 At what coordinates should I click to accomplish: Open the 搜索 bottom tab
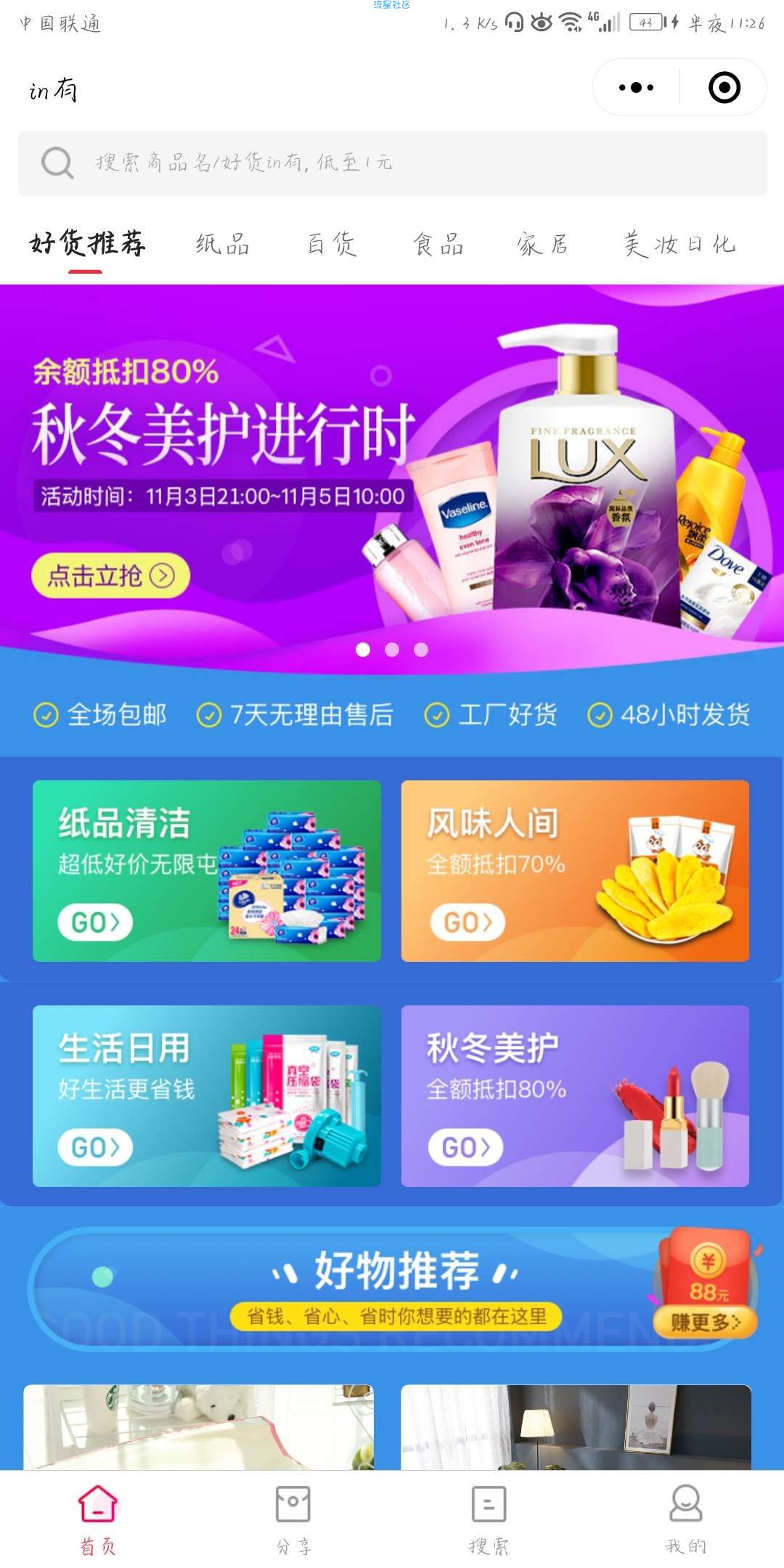click(x=489, y=1517)
